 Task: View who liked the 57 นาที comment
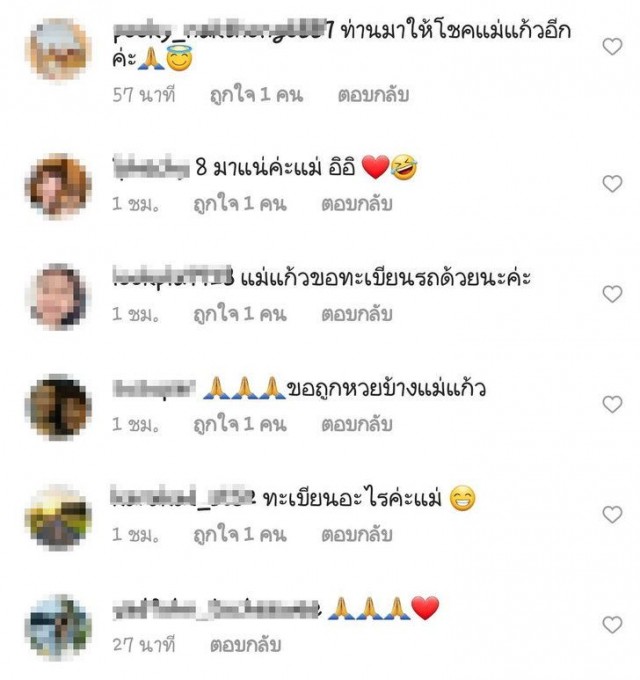pyautogui.click(x=255, y=96)
